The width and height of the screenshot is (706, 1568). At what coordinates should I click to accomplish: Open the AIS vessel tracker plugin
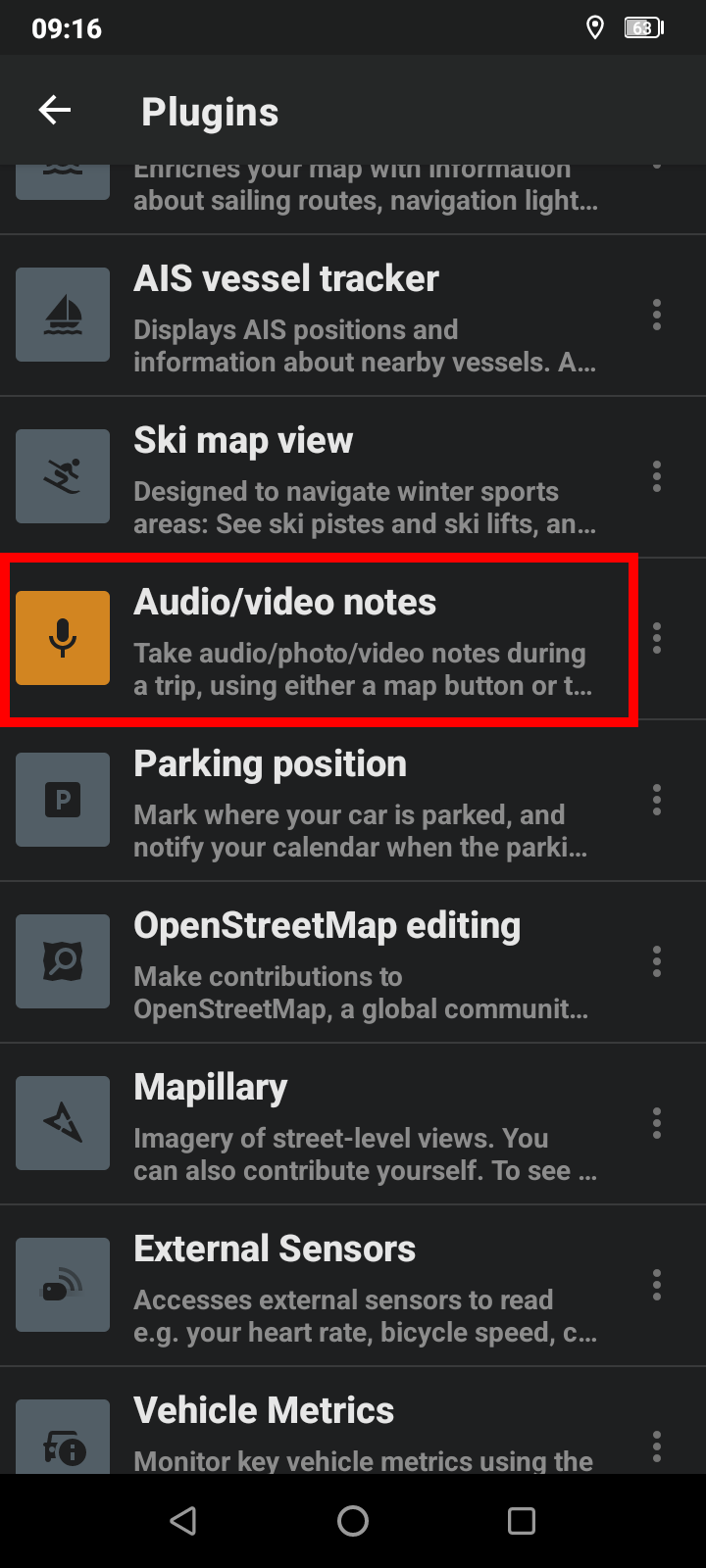324,316
